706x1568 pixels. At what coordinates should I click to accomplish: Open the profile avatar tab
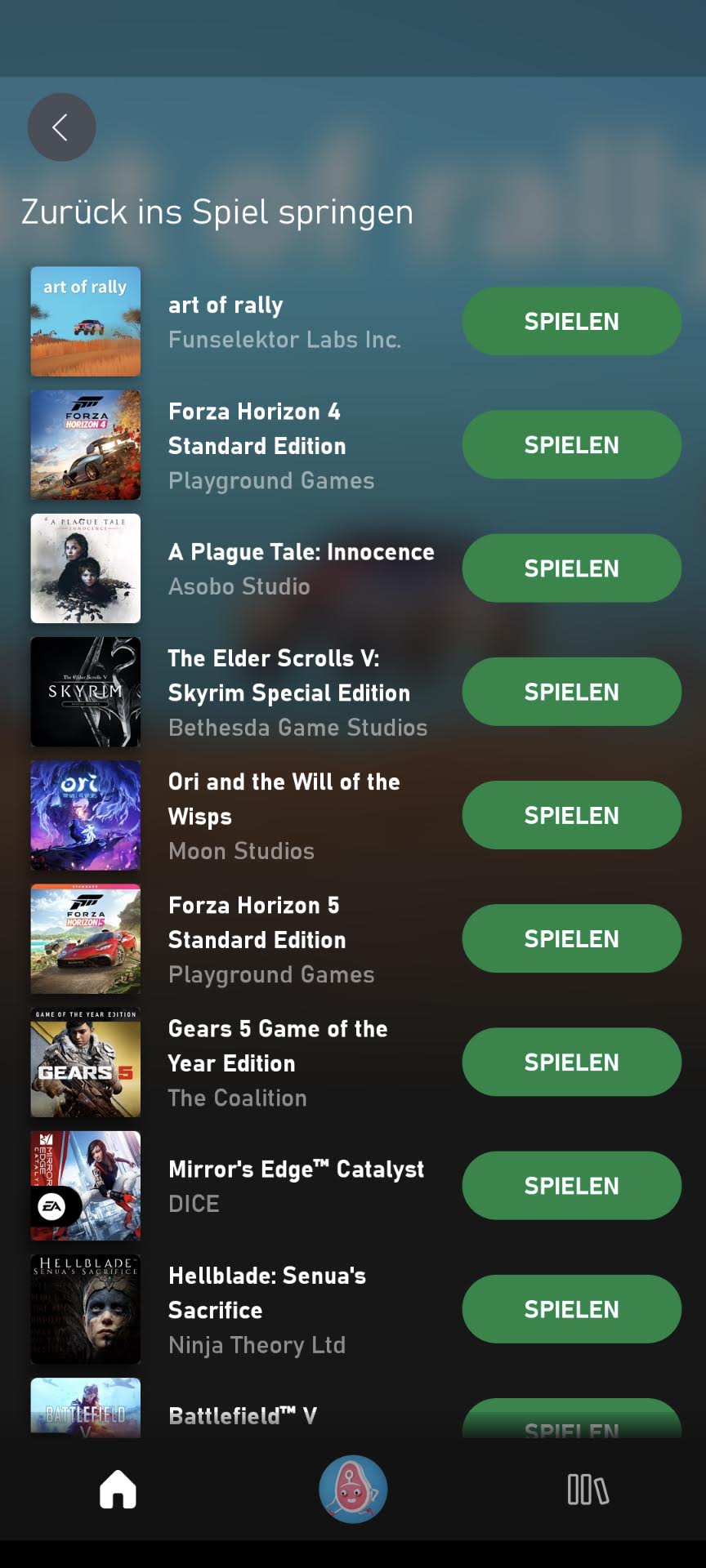353,1489
